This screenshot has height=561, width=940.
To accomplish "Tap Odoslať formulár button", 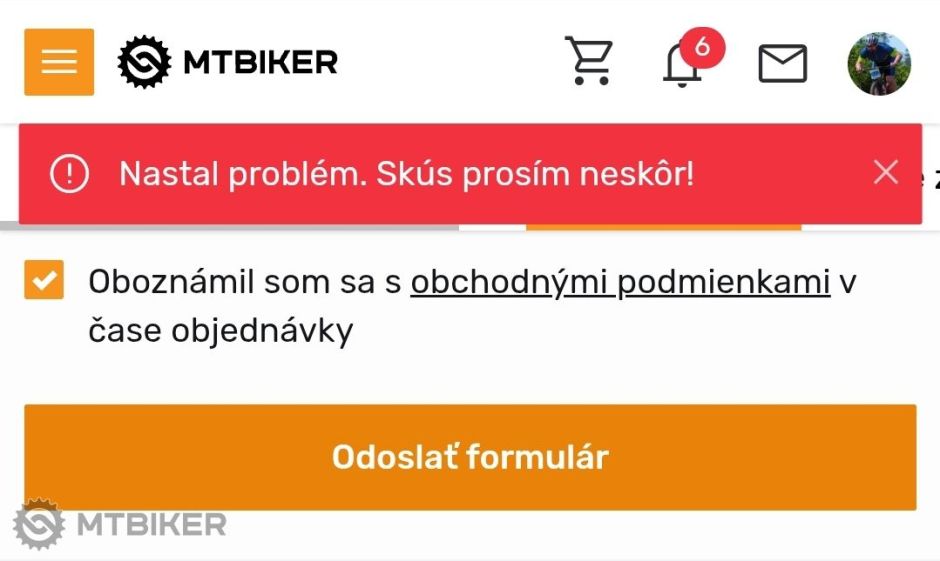I will tap(470, 457).
